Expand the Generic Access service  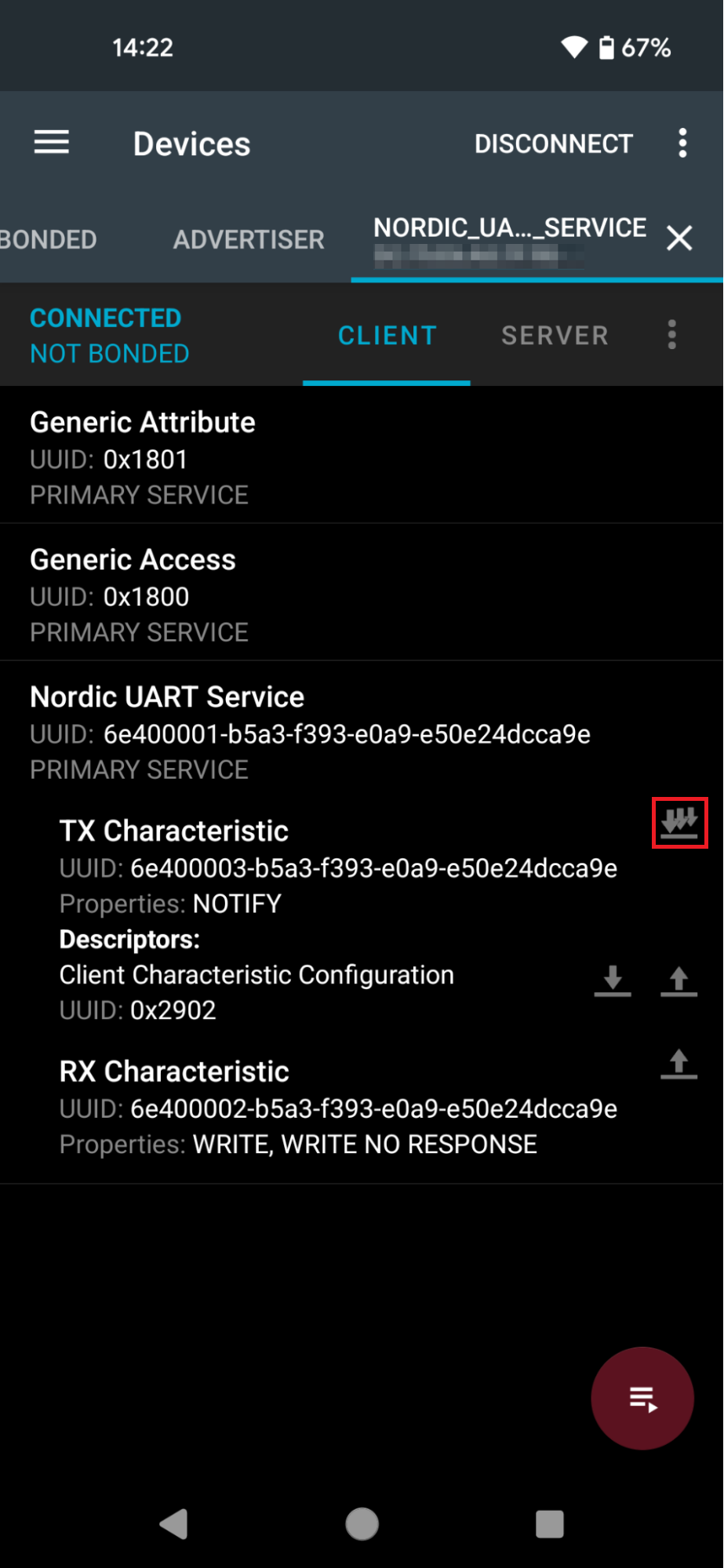362,592
